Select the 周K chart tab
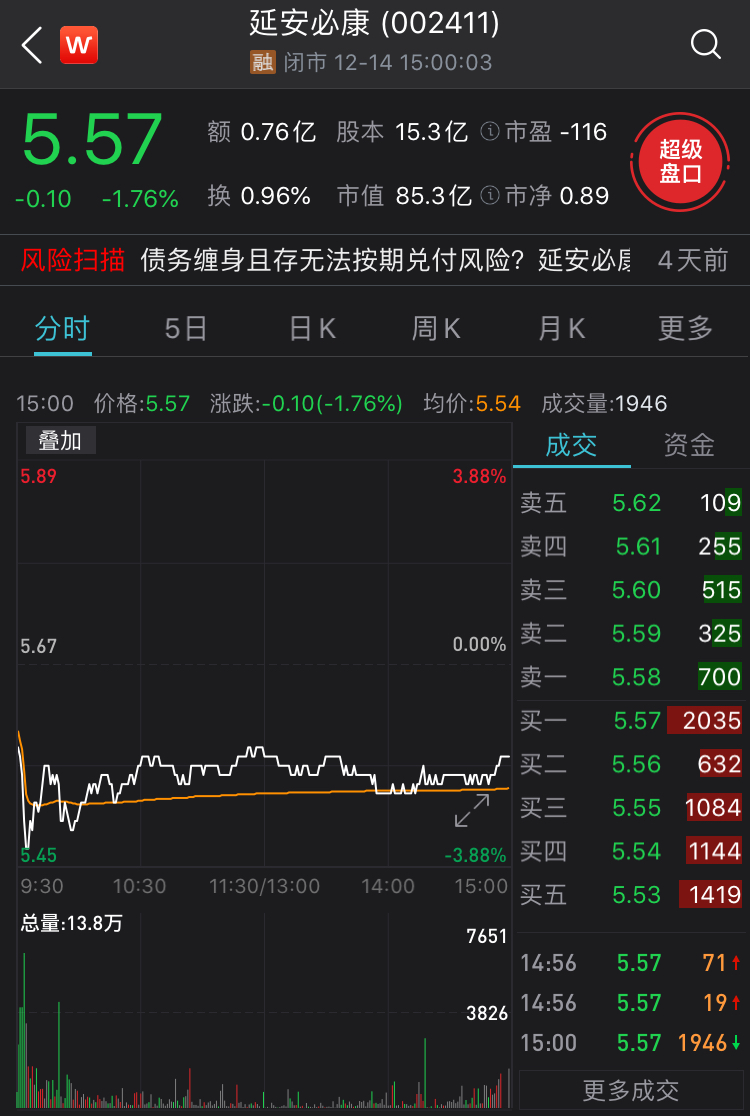The width and height of the screenshot is (750, 1116). coord(436,328)
